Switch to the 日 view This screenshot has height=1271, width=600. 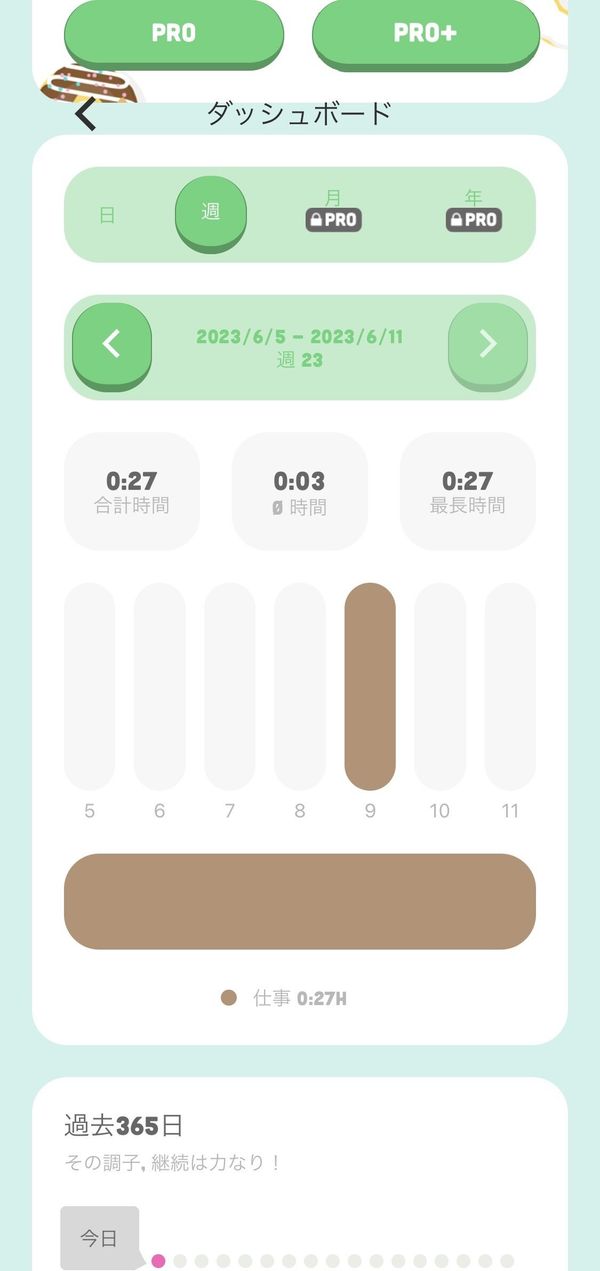107,215
